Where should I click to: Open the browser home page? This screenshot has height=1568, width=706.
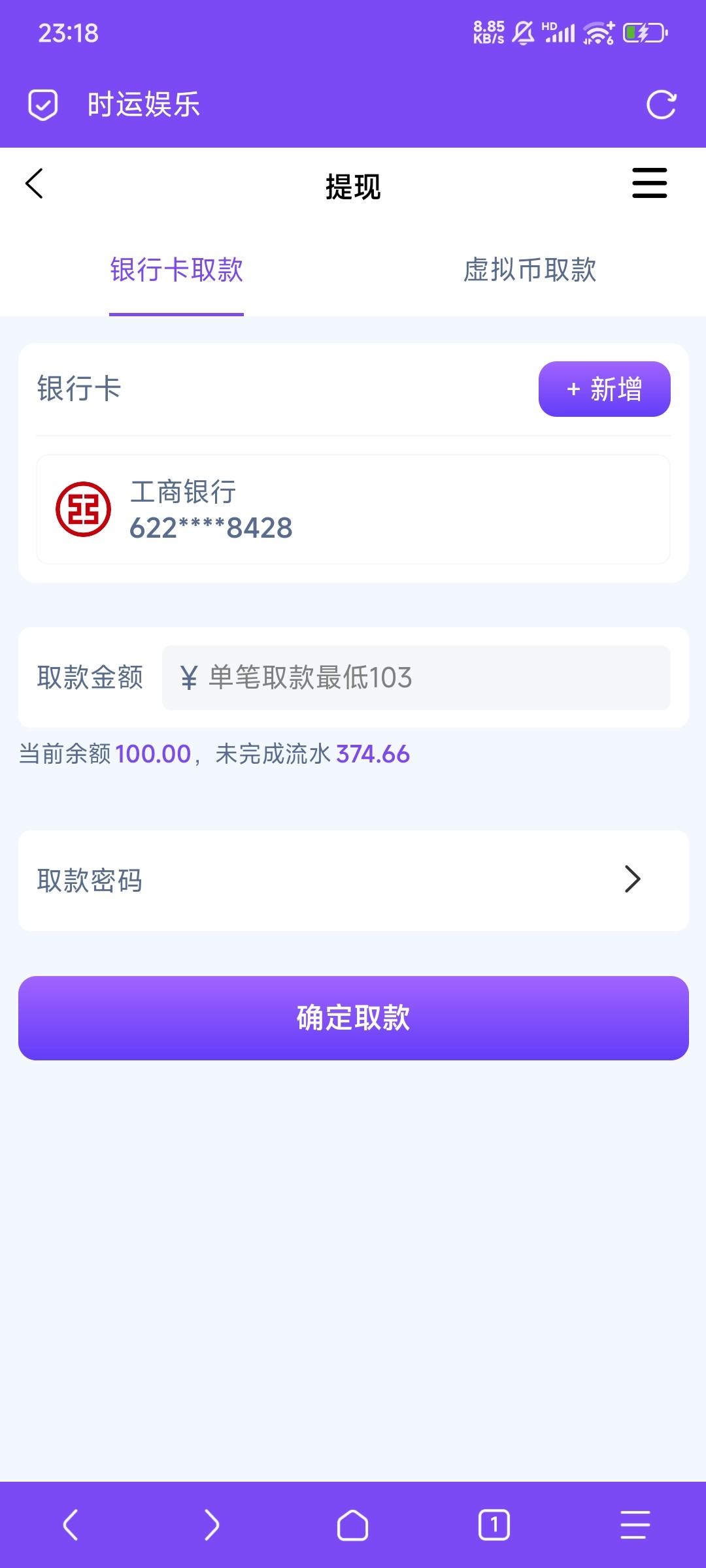tap(352, 1525)
